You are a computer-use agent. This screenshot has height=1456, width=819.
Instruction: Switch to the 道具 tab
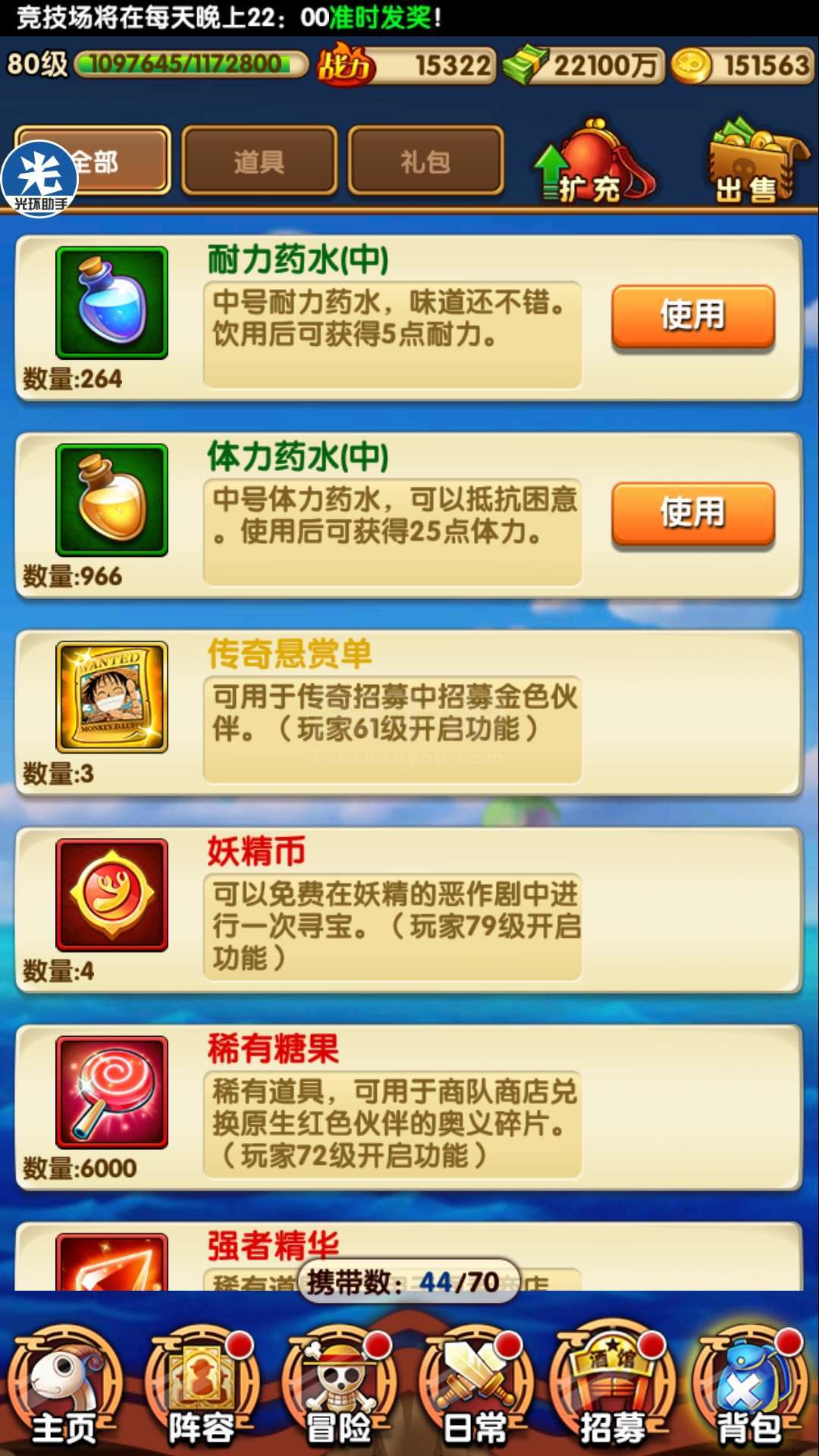click(259, 161)
